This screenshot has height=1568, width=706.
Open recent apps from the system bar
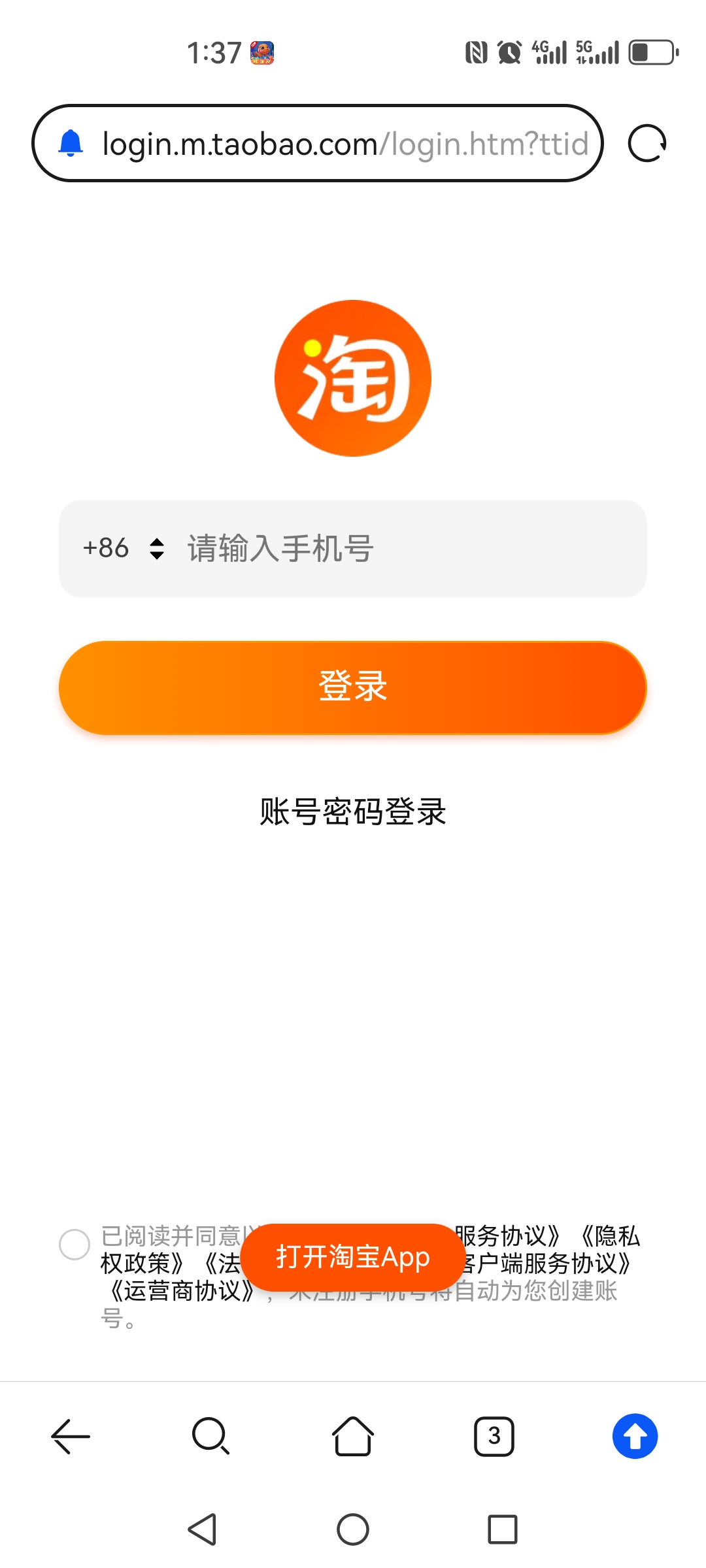pos(502,1529)
